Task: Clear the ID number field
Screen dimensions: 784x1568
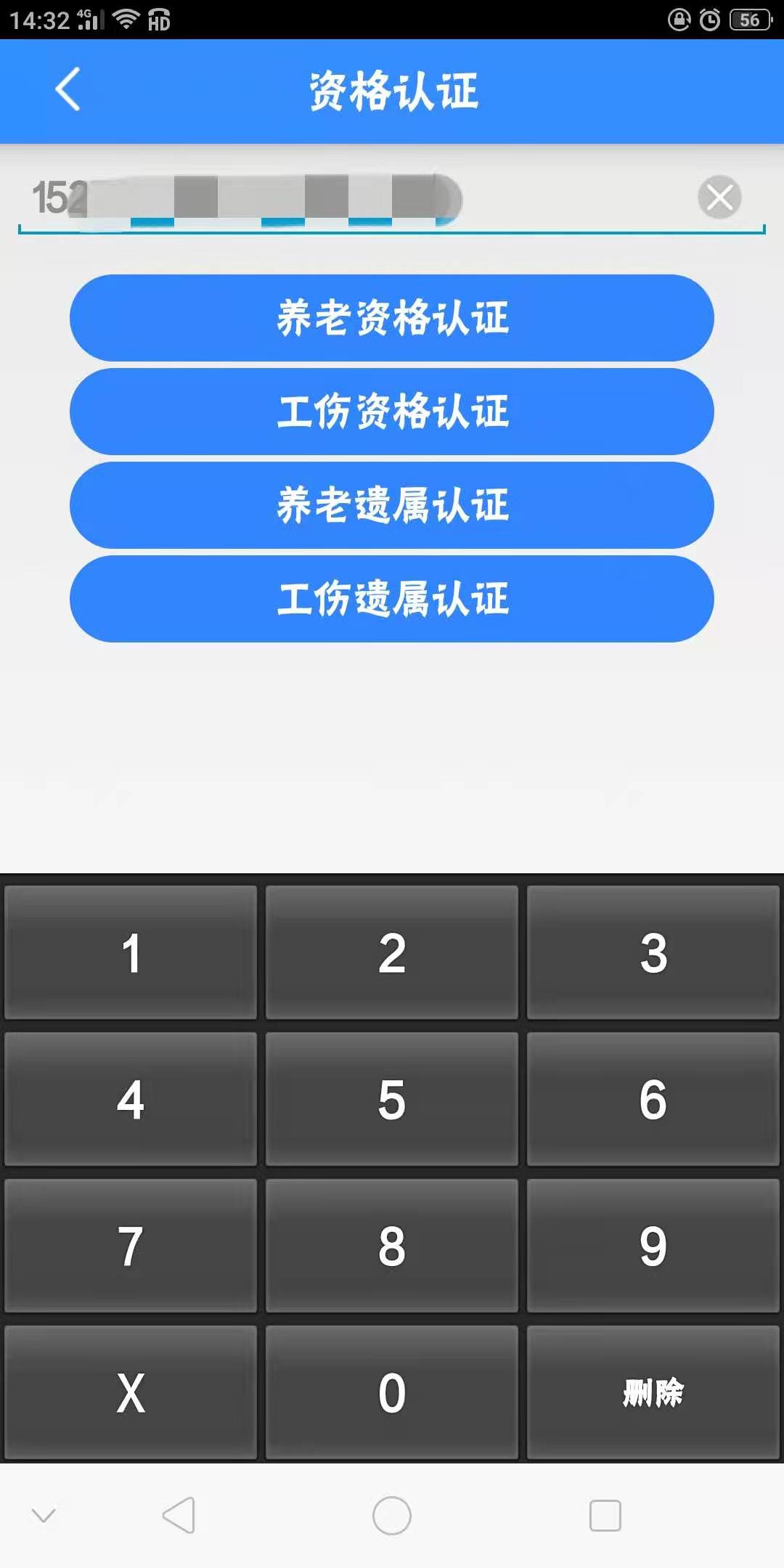Action: point(719,197)
